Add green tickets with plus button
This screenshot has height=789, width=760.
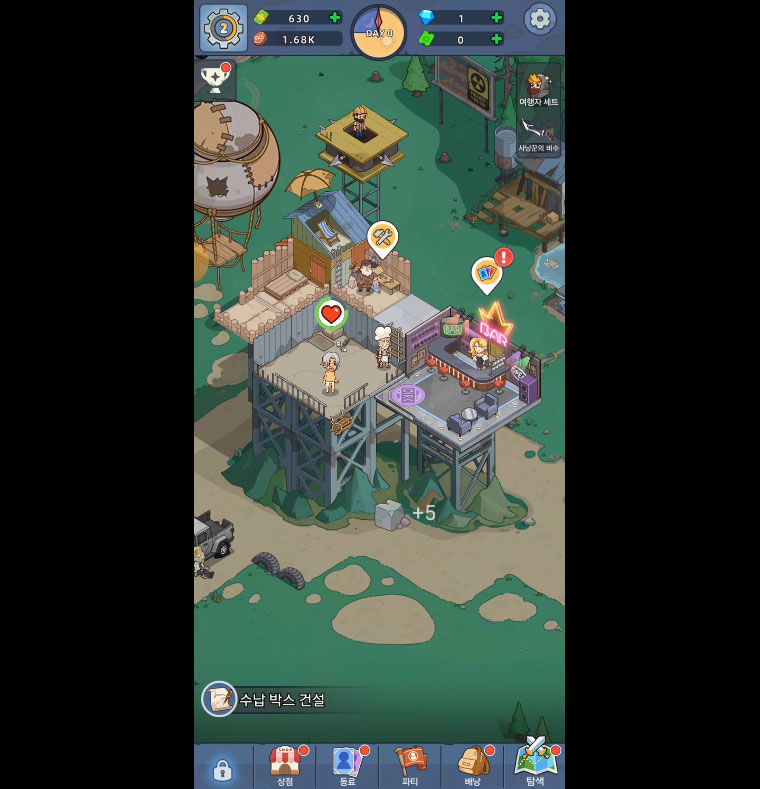(x=496, y=39)
